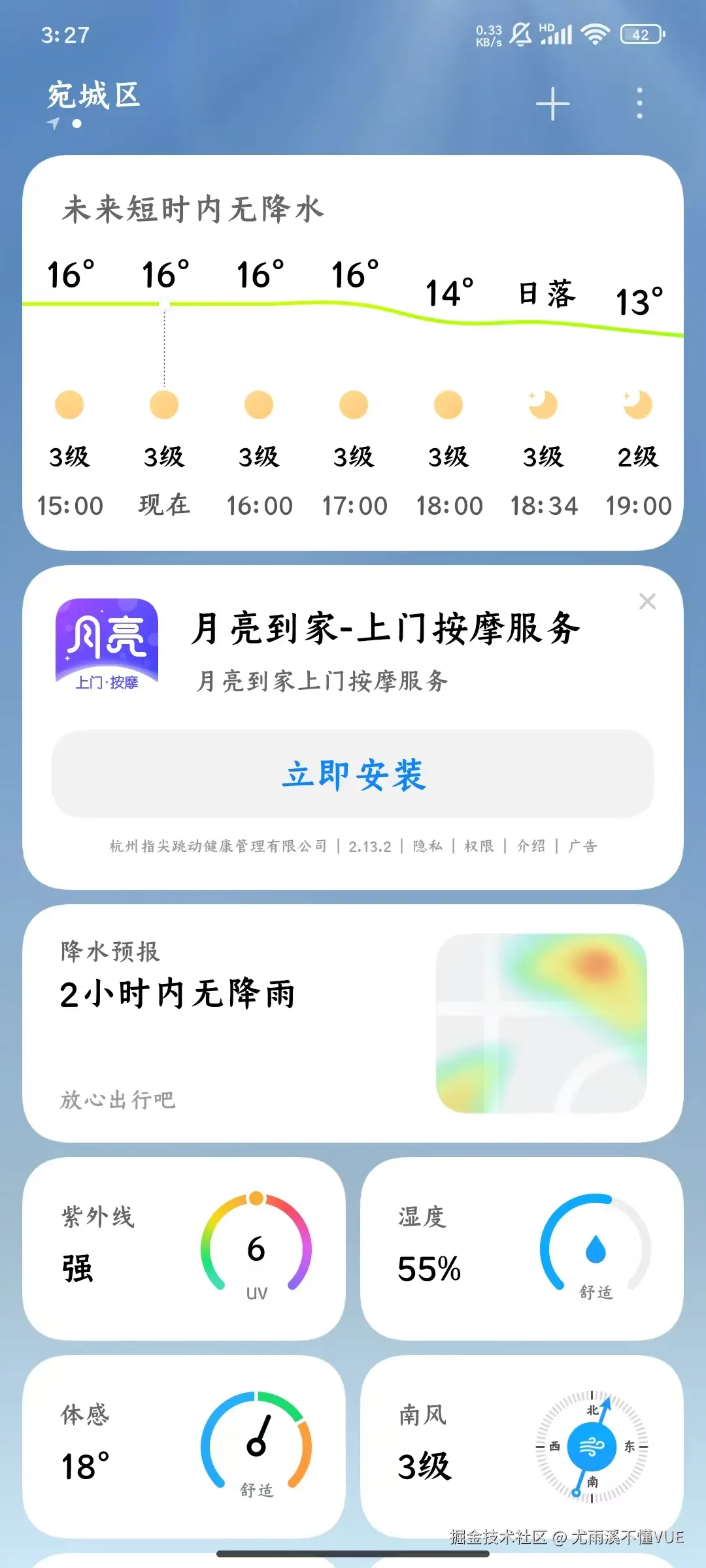Tap the add city plus icon
The width and height of the screenshot is (706, 1568).
552,103
